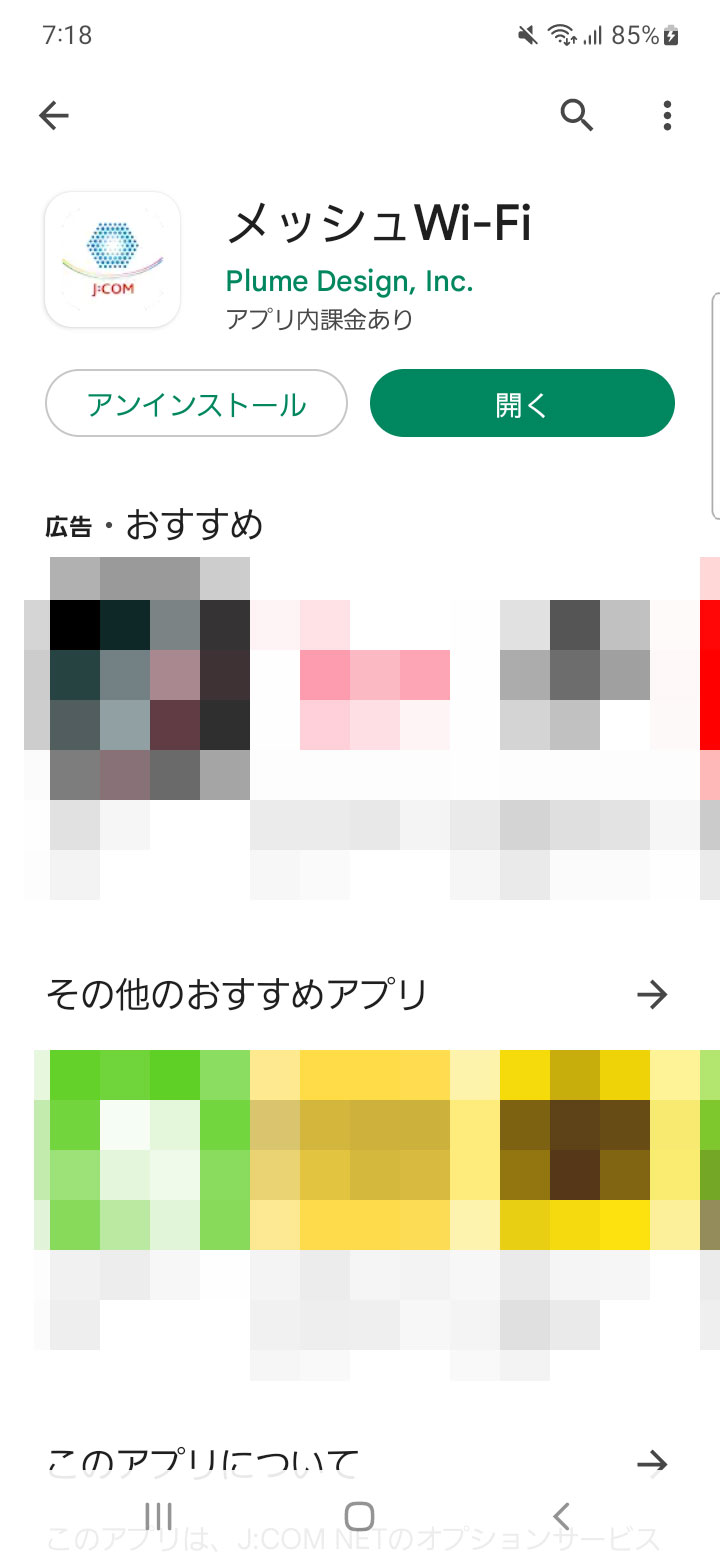Tap the arrow beside その他のおすすめアプリ
720x1560 pixels.
point(652,995)
